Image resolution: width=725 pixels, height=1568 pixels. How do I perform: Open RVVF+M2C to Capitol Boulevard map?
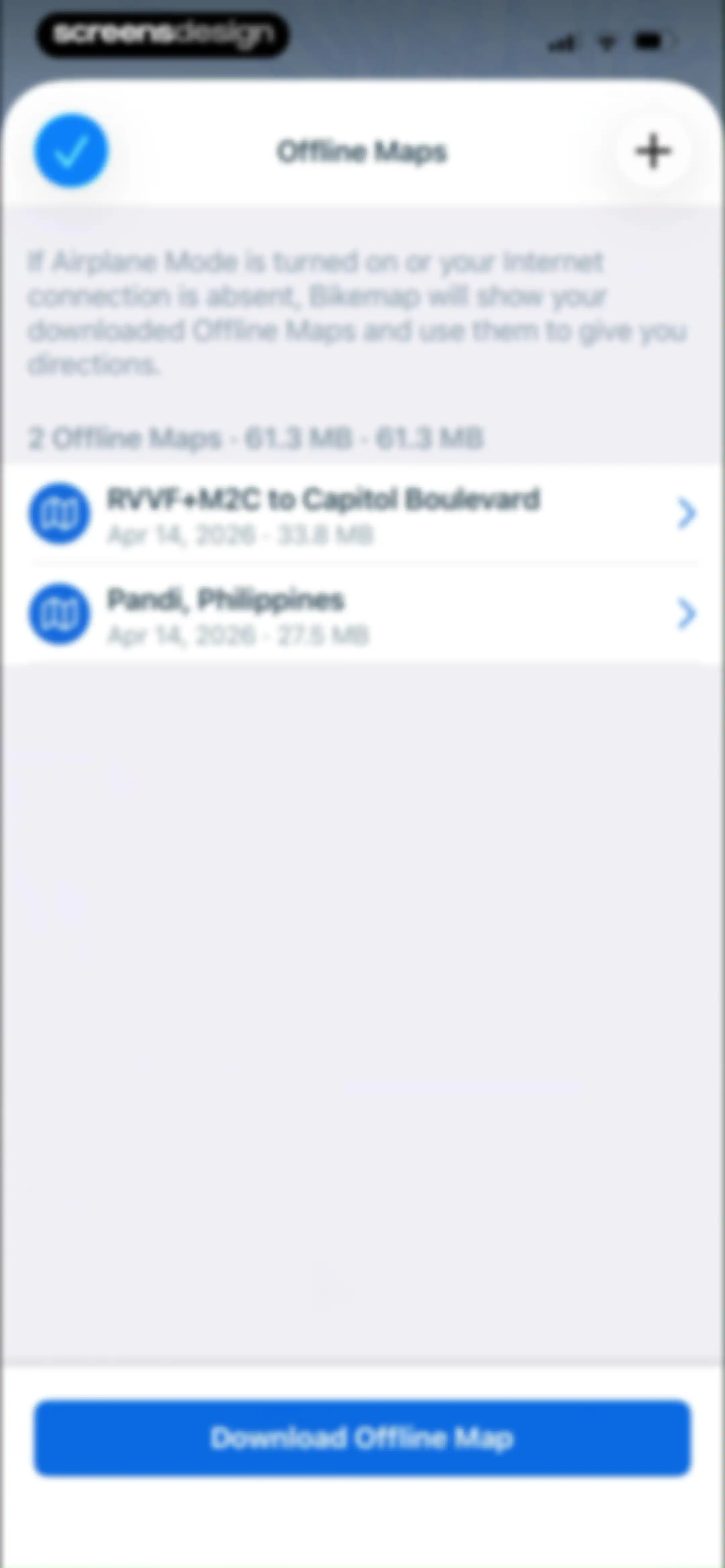[x=362, y=514]
